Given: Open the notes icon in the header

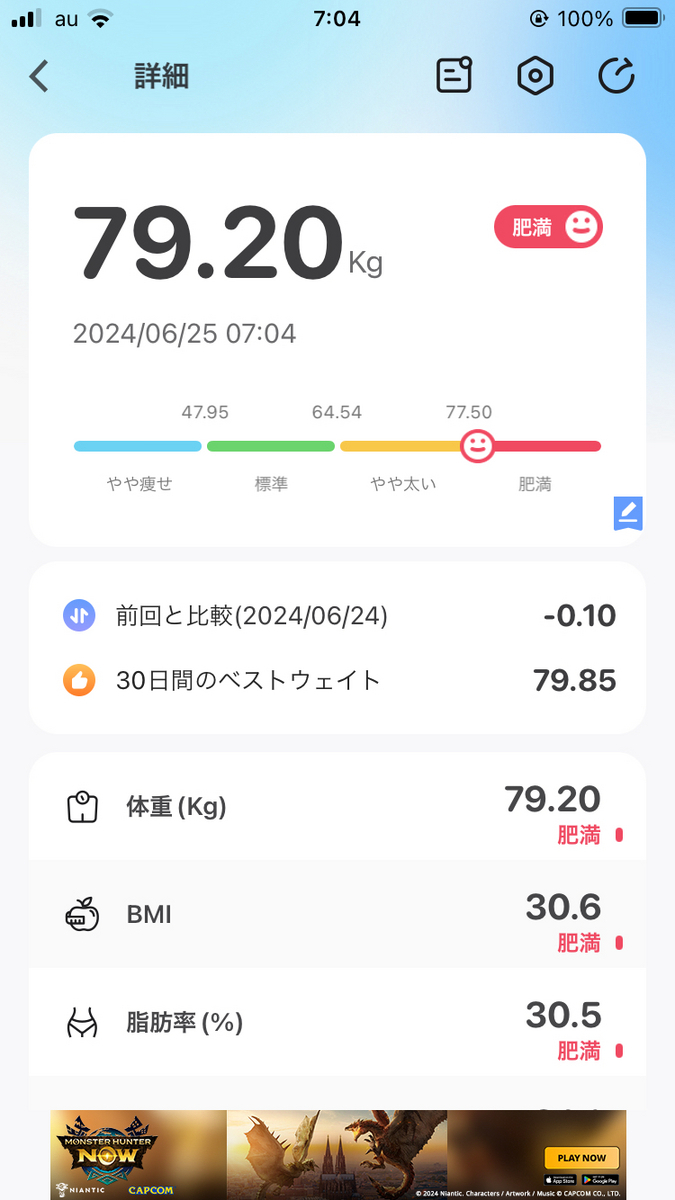Looking at the screenshot, I should [x=454, y=76].
